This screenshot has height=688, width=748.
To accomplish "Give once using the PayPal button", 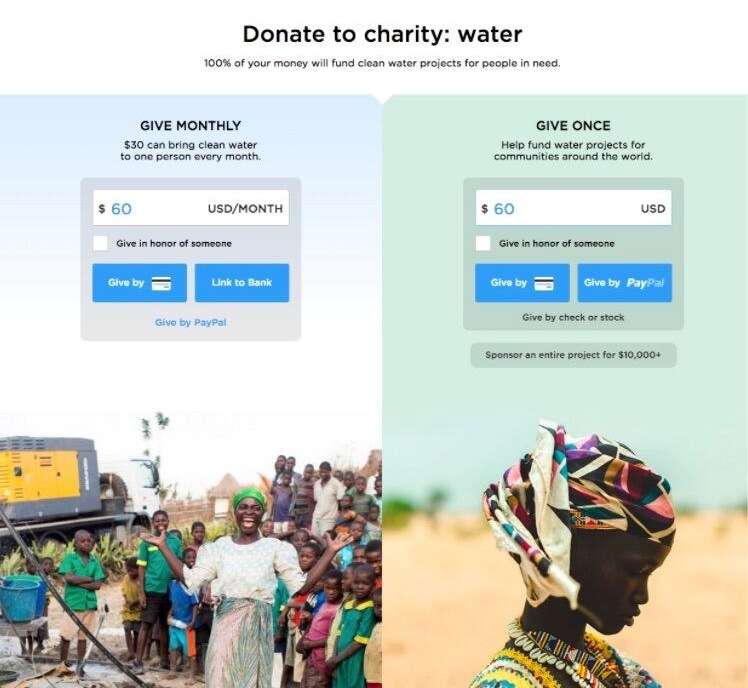I will coord(625,283).
